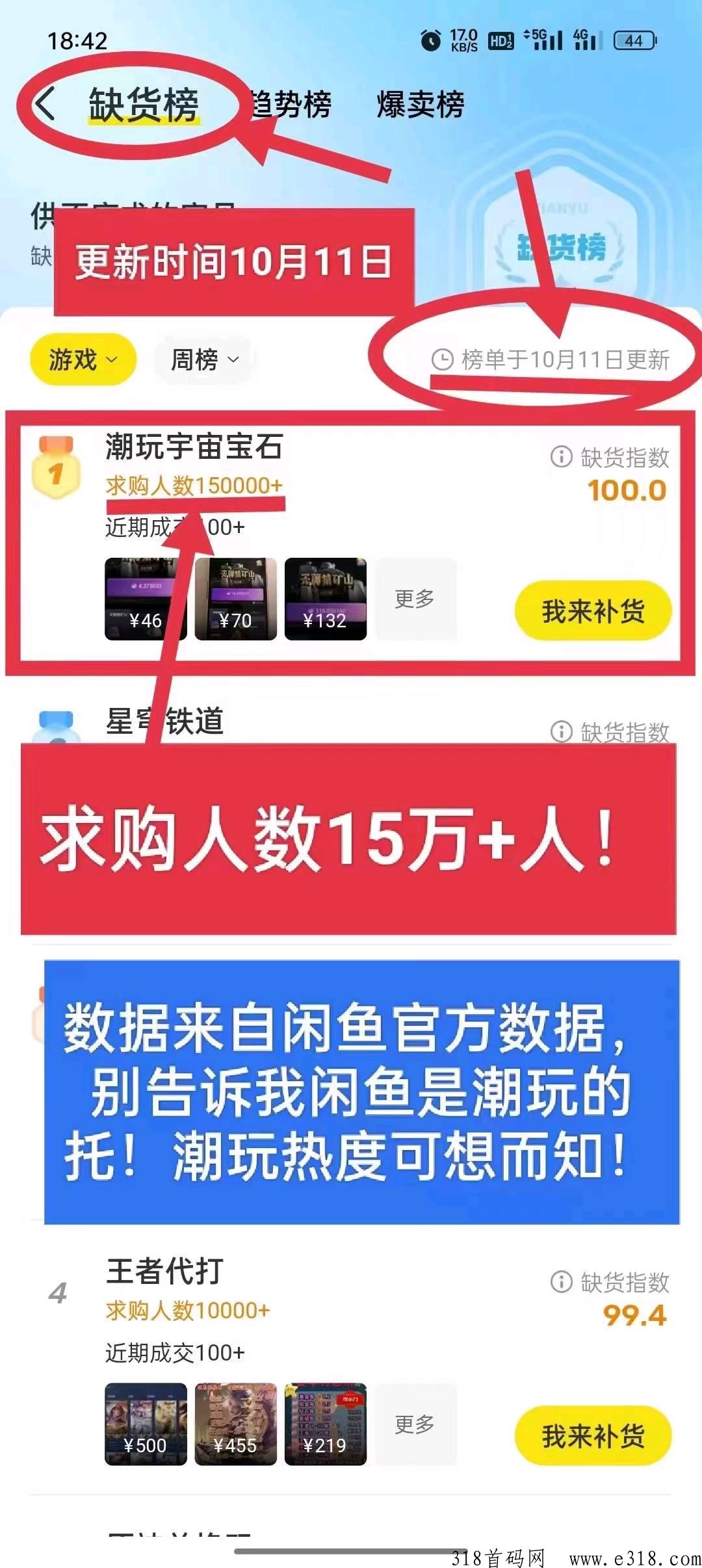Tap 我来补货 for 王者代打

point(593,1435)
